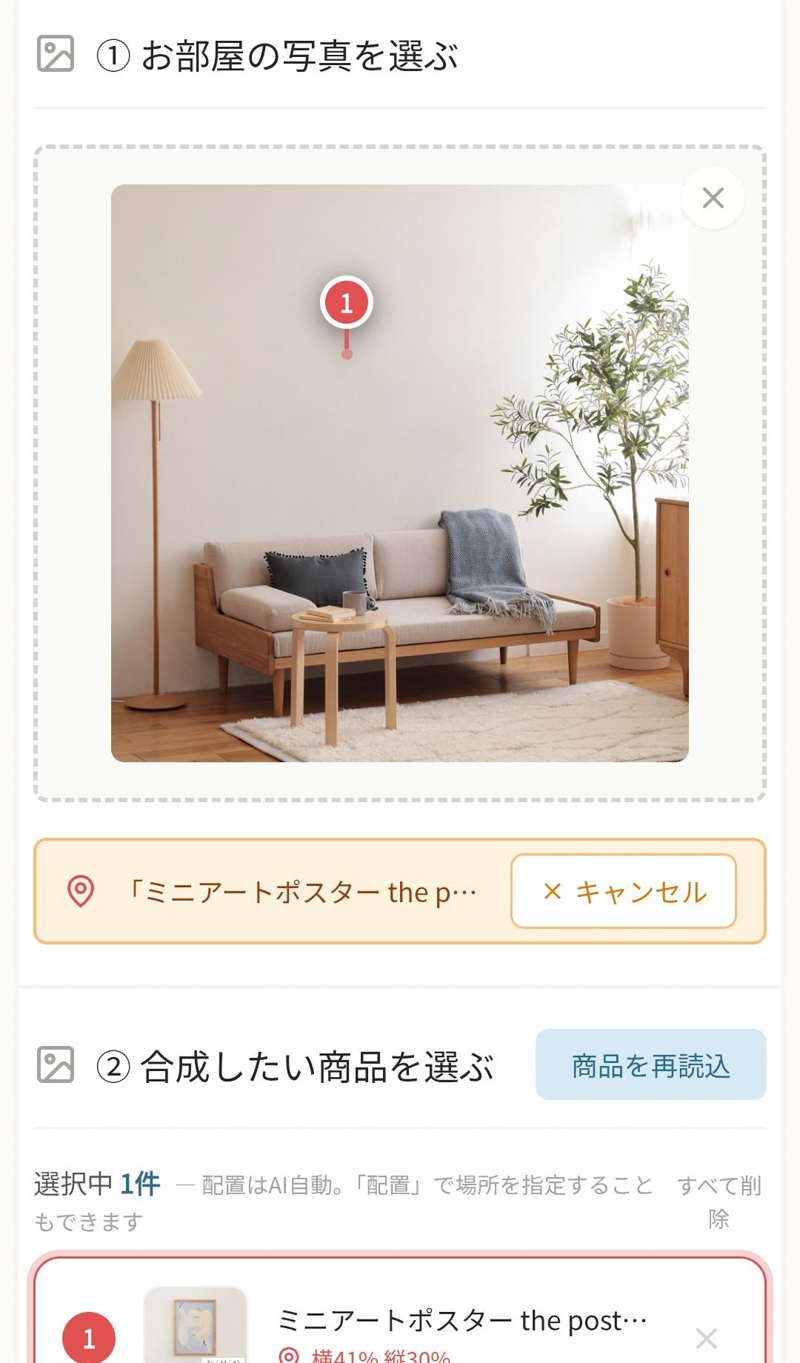Reload products with 商品を再読込
Image resolution: width=800 pixels, height=1363 pixels.
[x=651, y=1065]
